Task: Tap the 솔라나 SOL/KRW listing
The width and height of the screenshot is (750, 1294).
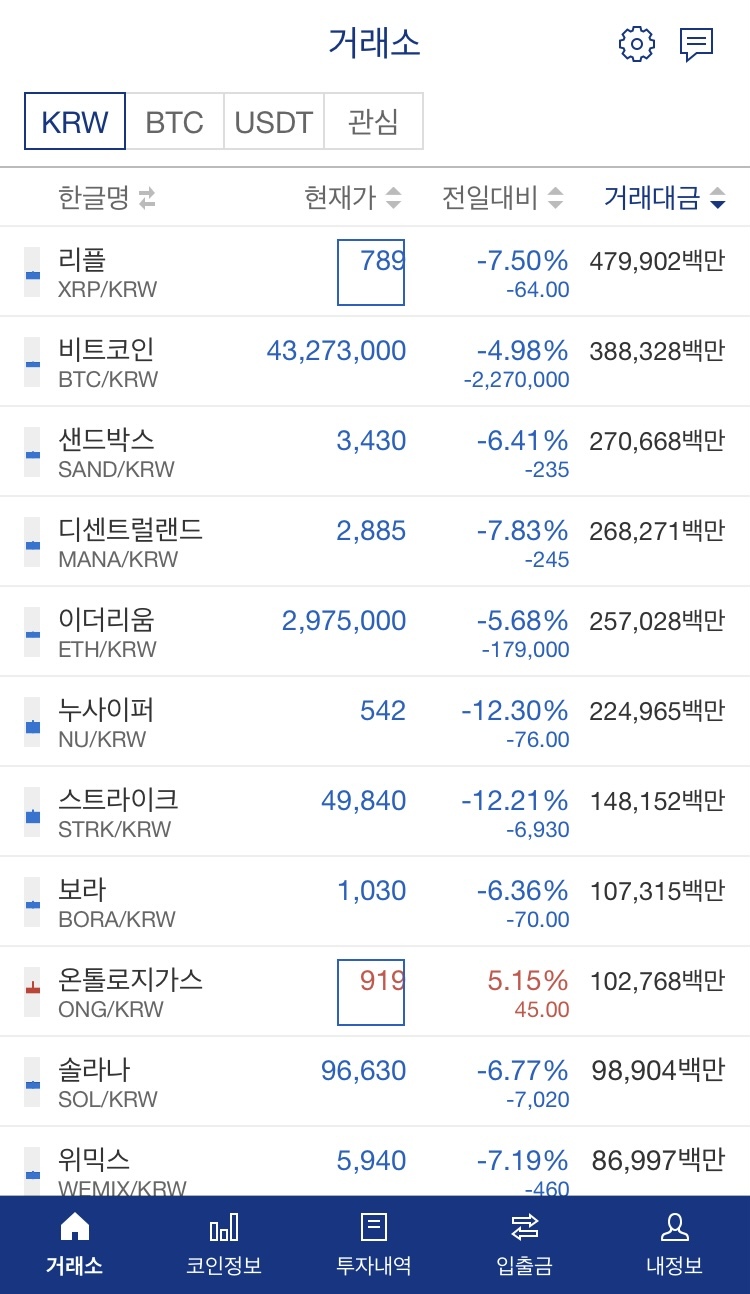Action: coord(375,1081)
